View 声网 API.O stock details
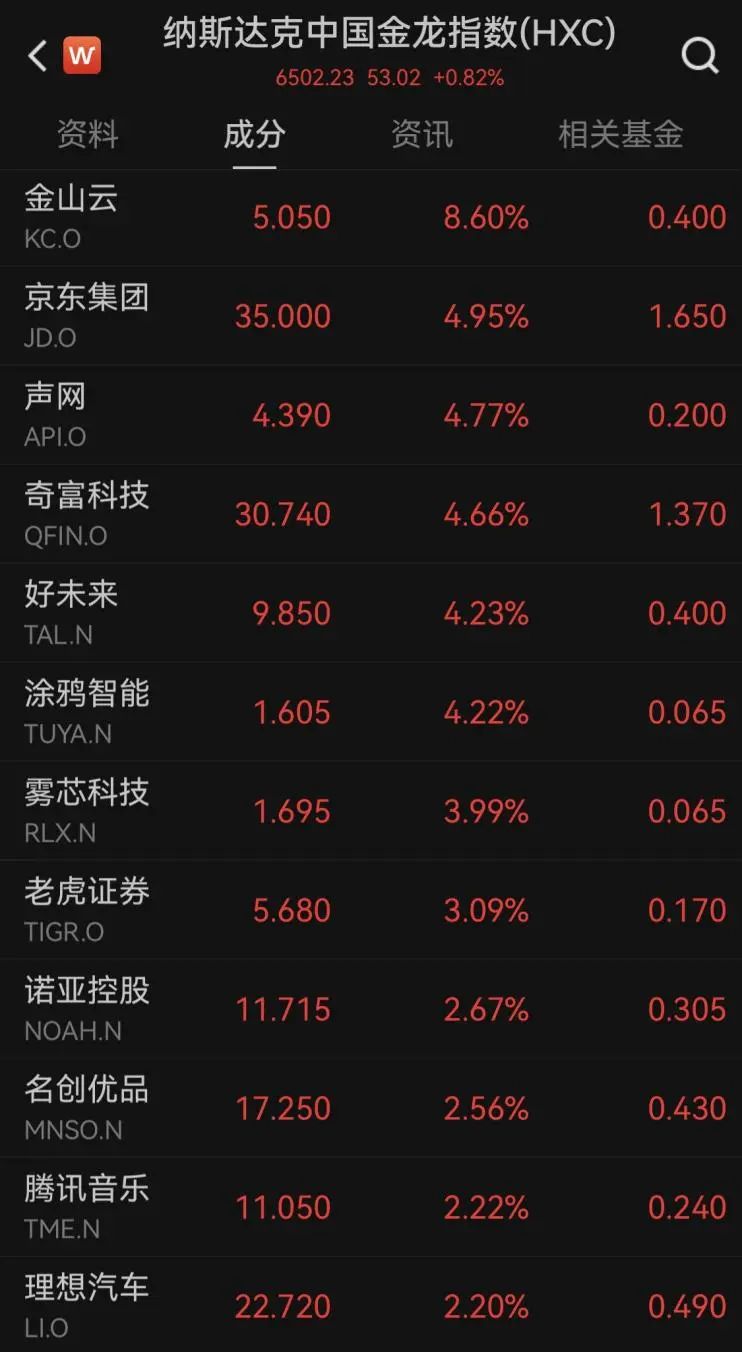 pyautogui.click(x=371, y=415)
